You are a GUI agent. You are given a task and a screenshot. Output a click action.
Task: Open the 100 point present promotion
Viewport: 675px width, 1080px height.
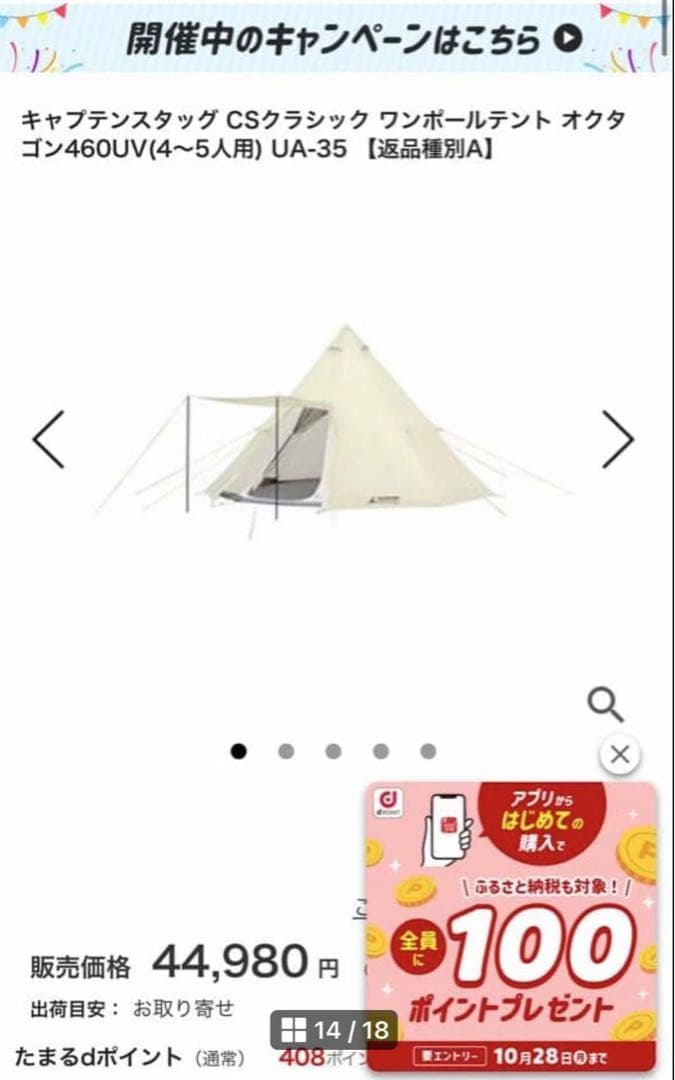(x=511, y=925)
